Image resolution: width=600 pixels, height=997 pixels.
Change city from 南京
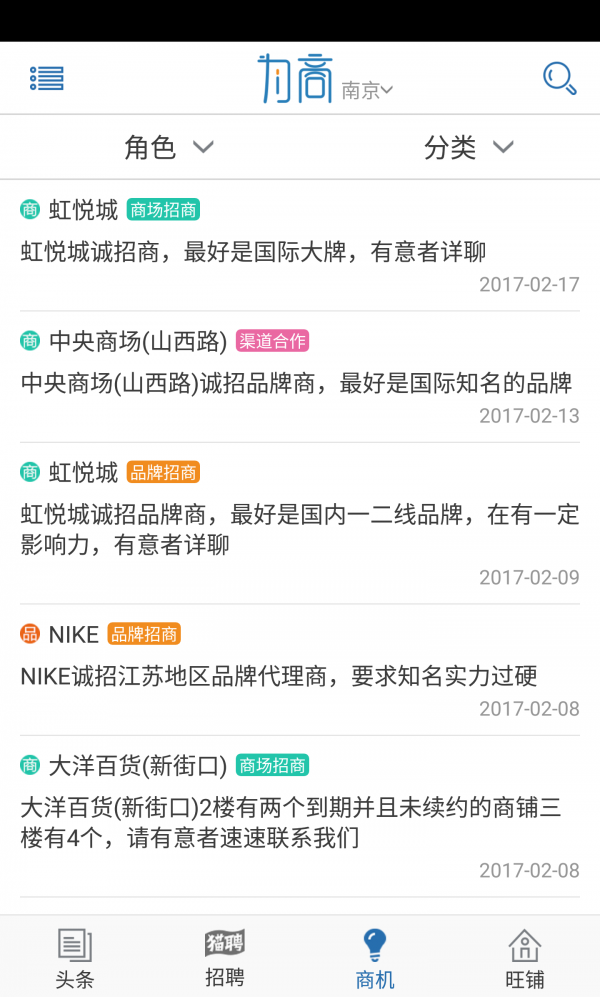click(x=367, y=91)
